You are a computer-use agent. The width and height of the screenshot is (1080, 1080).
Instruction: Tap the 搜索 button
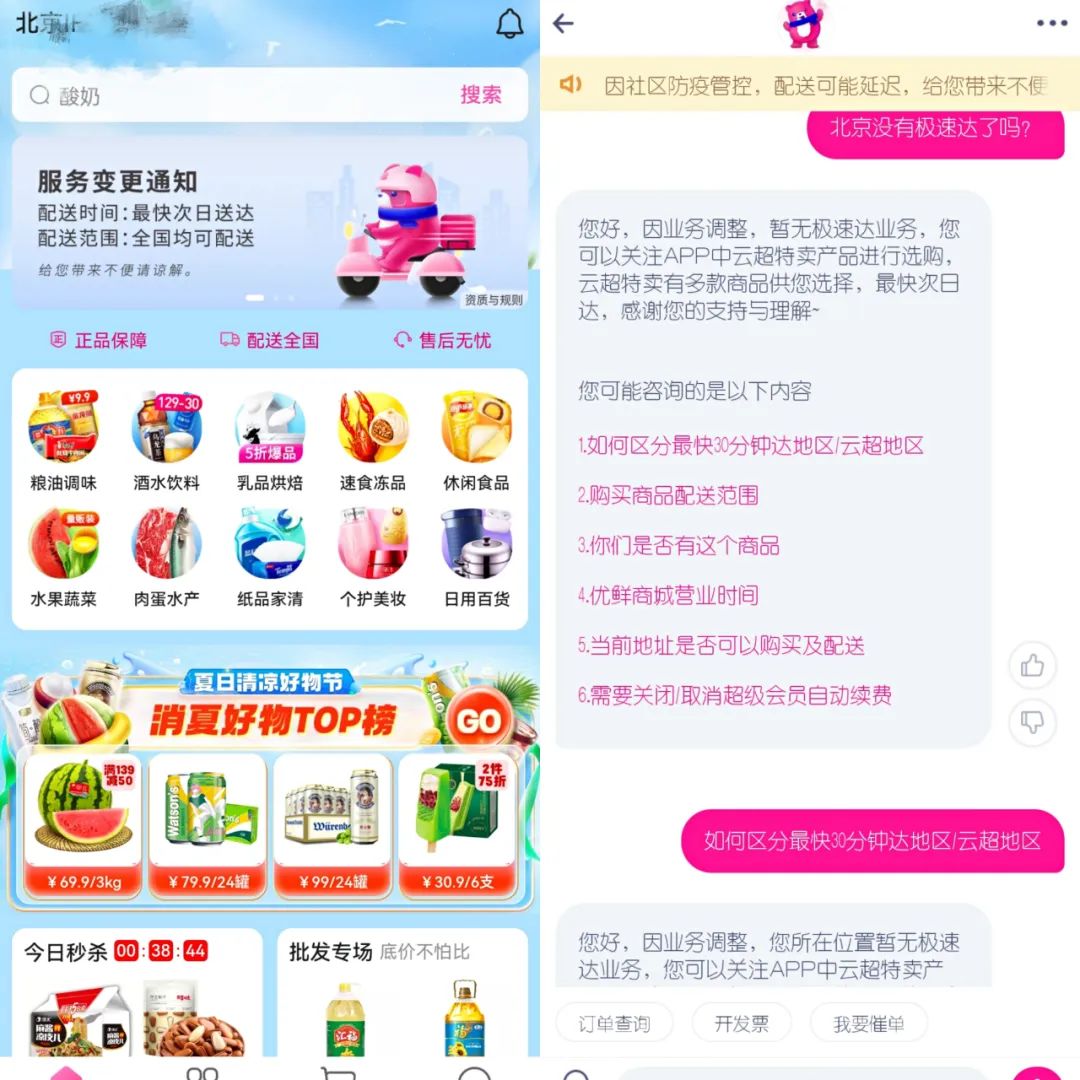(x=480, y=95)
